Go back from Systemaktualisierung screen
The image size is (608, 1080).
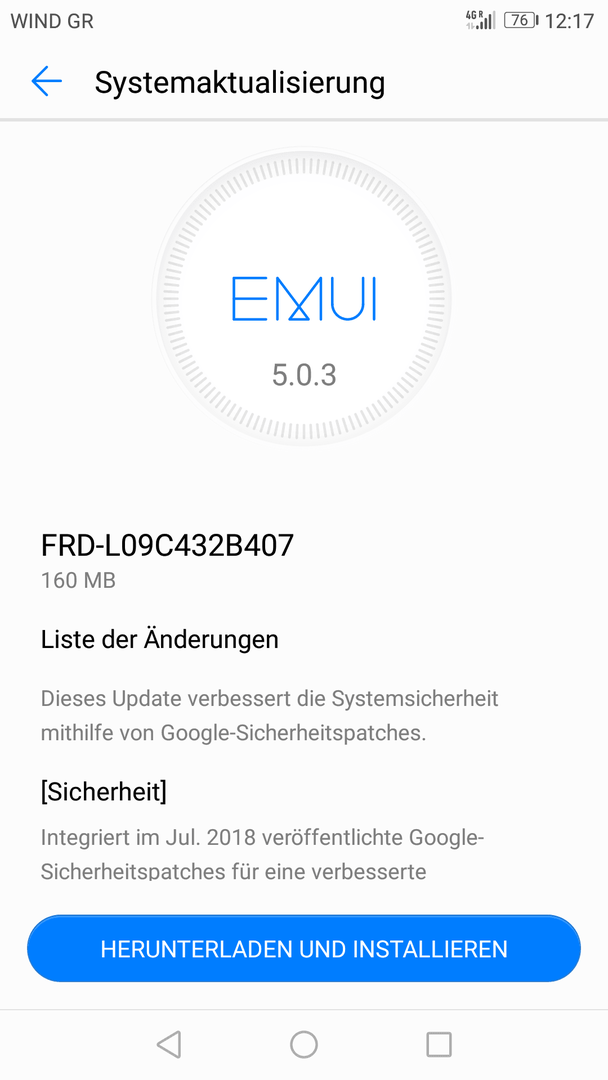pos(46,81)
